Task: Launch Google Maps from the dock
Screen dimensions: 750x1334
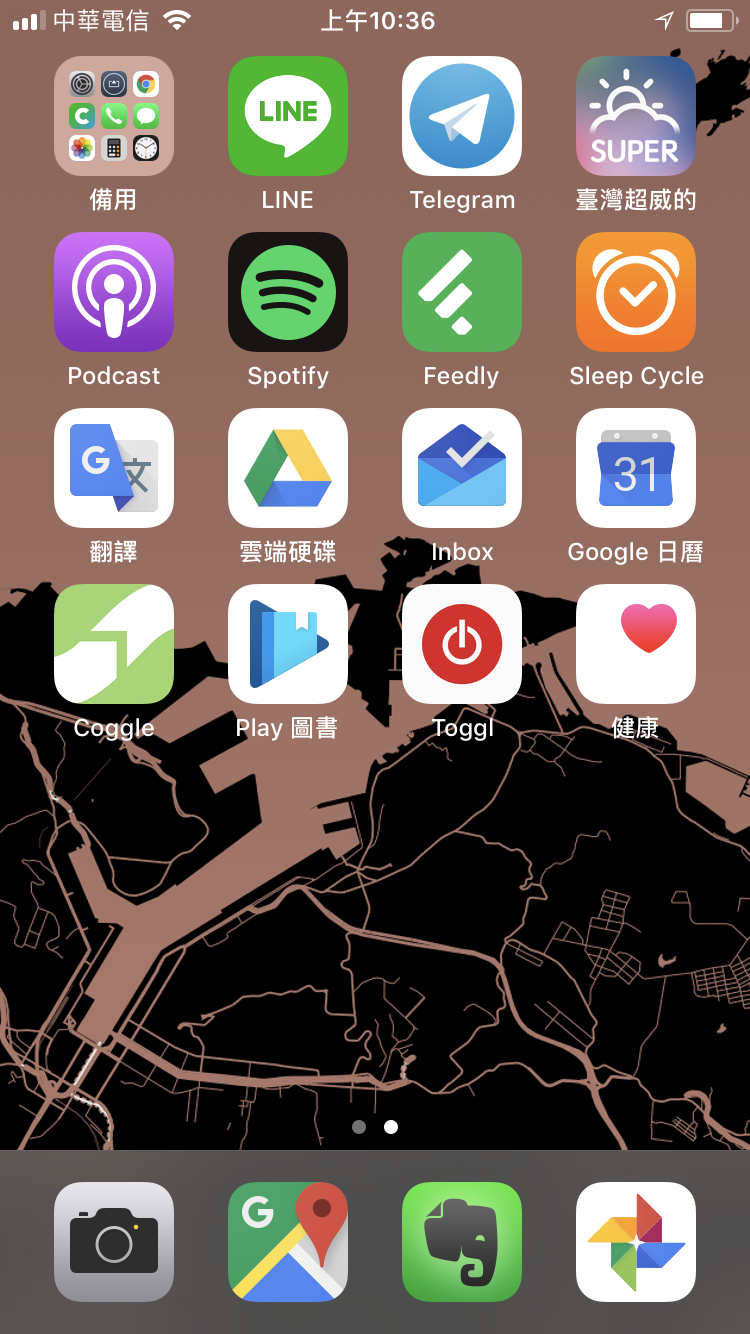Action: [288, 1242]
